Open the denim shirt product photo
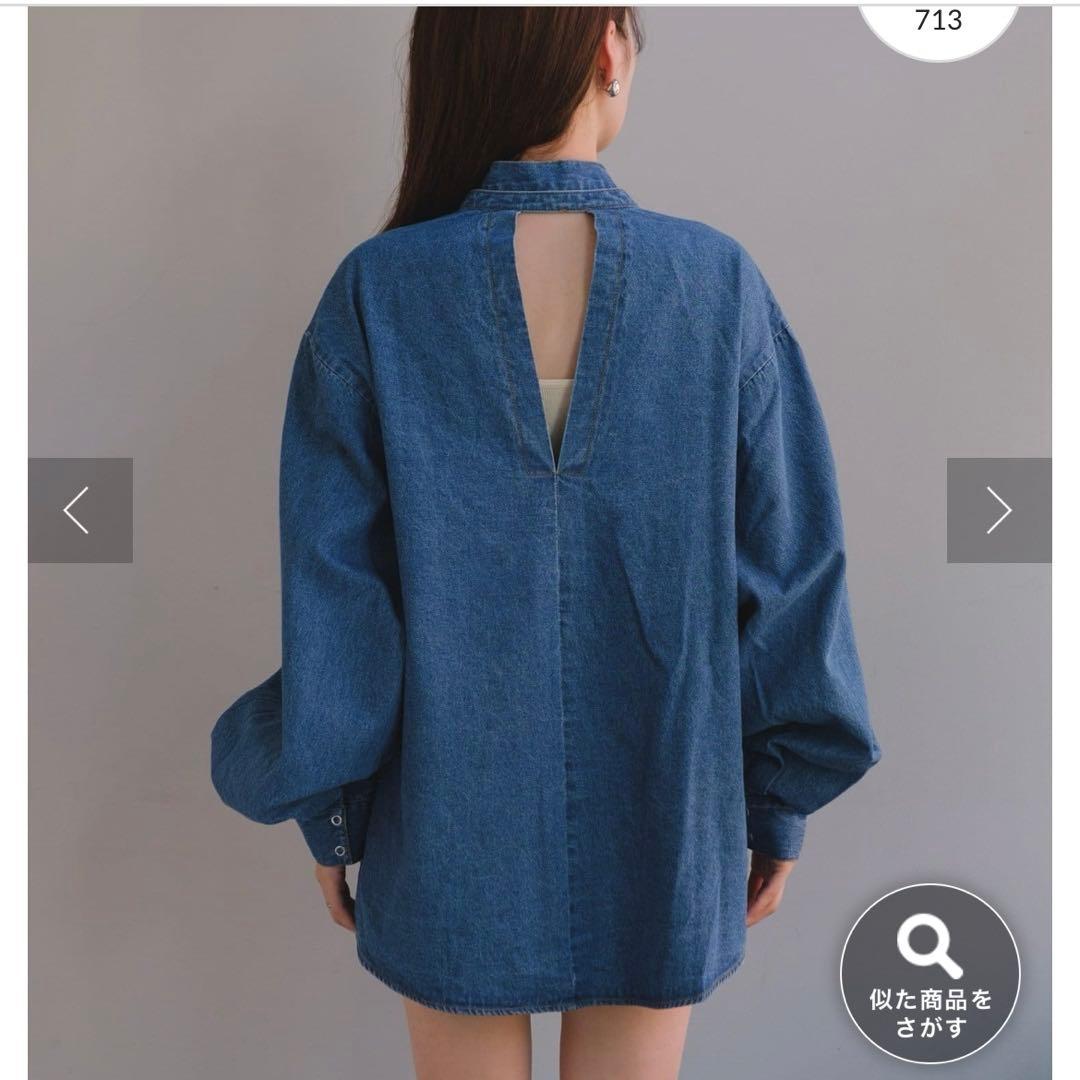This screenshot has height=1080, width=1080. click(x=540, y=543)
